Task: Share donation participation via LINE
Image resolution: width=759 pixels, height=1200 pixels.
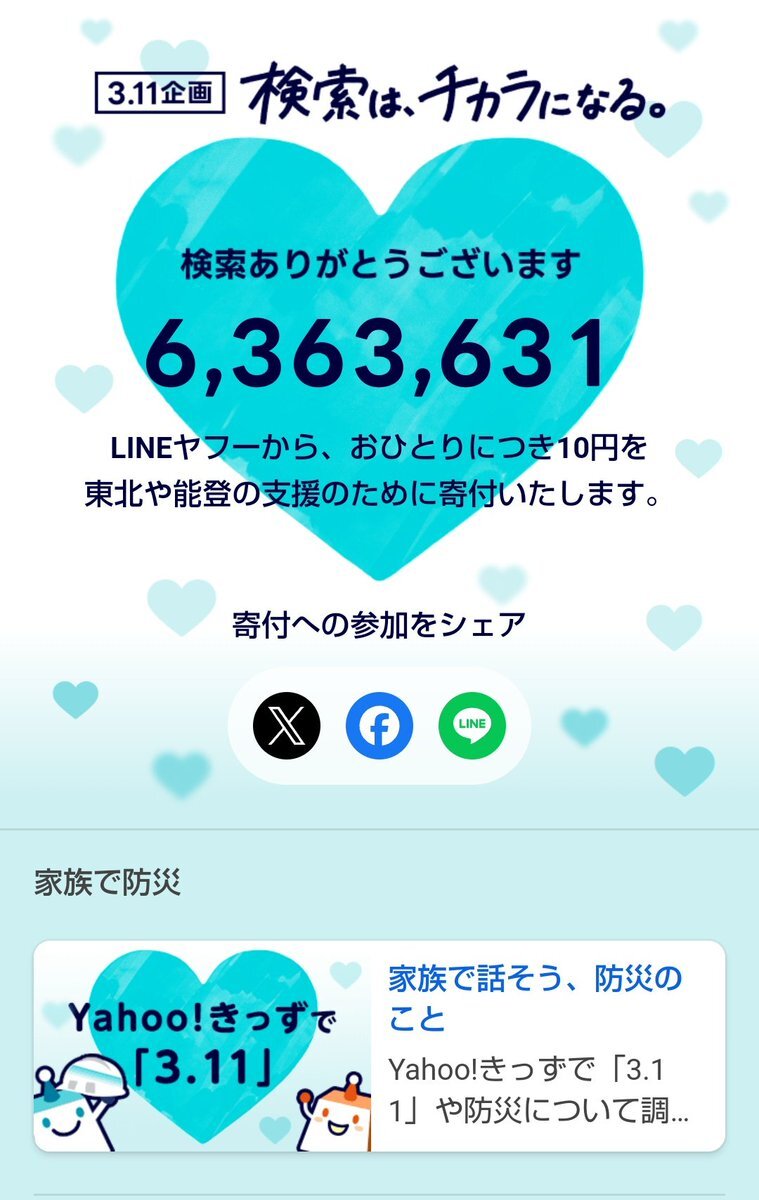Action: [472, 725]
